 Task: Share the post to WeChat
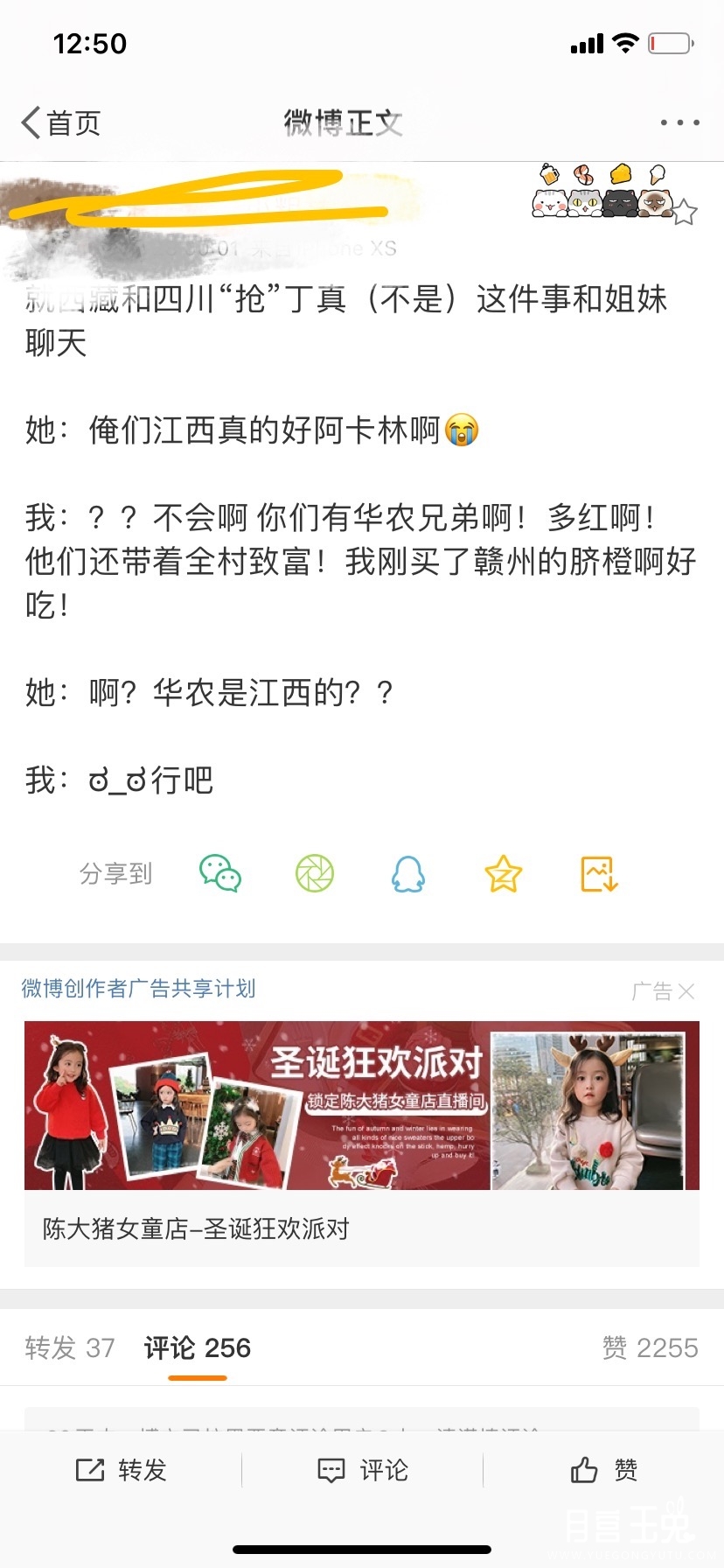click(x=220, y=873)
